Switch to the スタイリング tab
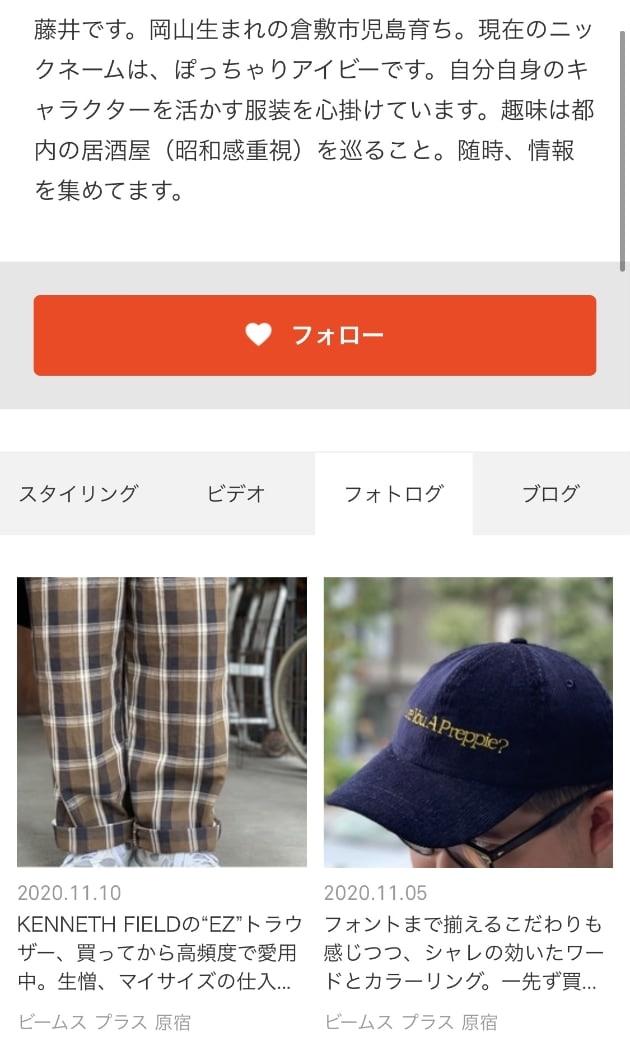 tap(79, 494)
